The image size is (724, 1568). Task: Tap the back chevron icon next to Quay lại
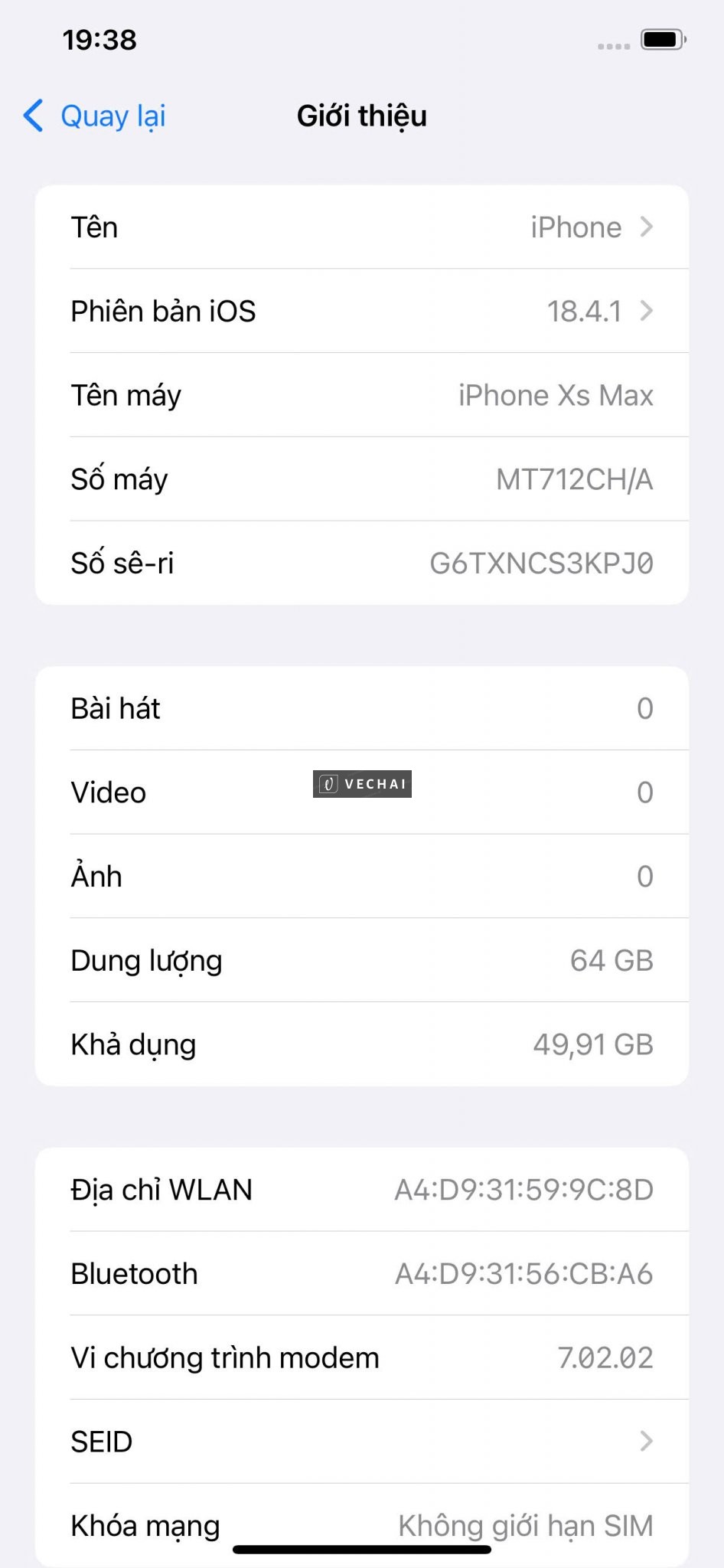tap(31, 116)
